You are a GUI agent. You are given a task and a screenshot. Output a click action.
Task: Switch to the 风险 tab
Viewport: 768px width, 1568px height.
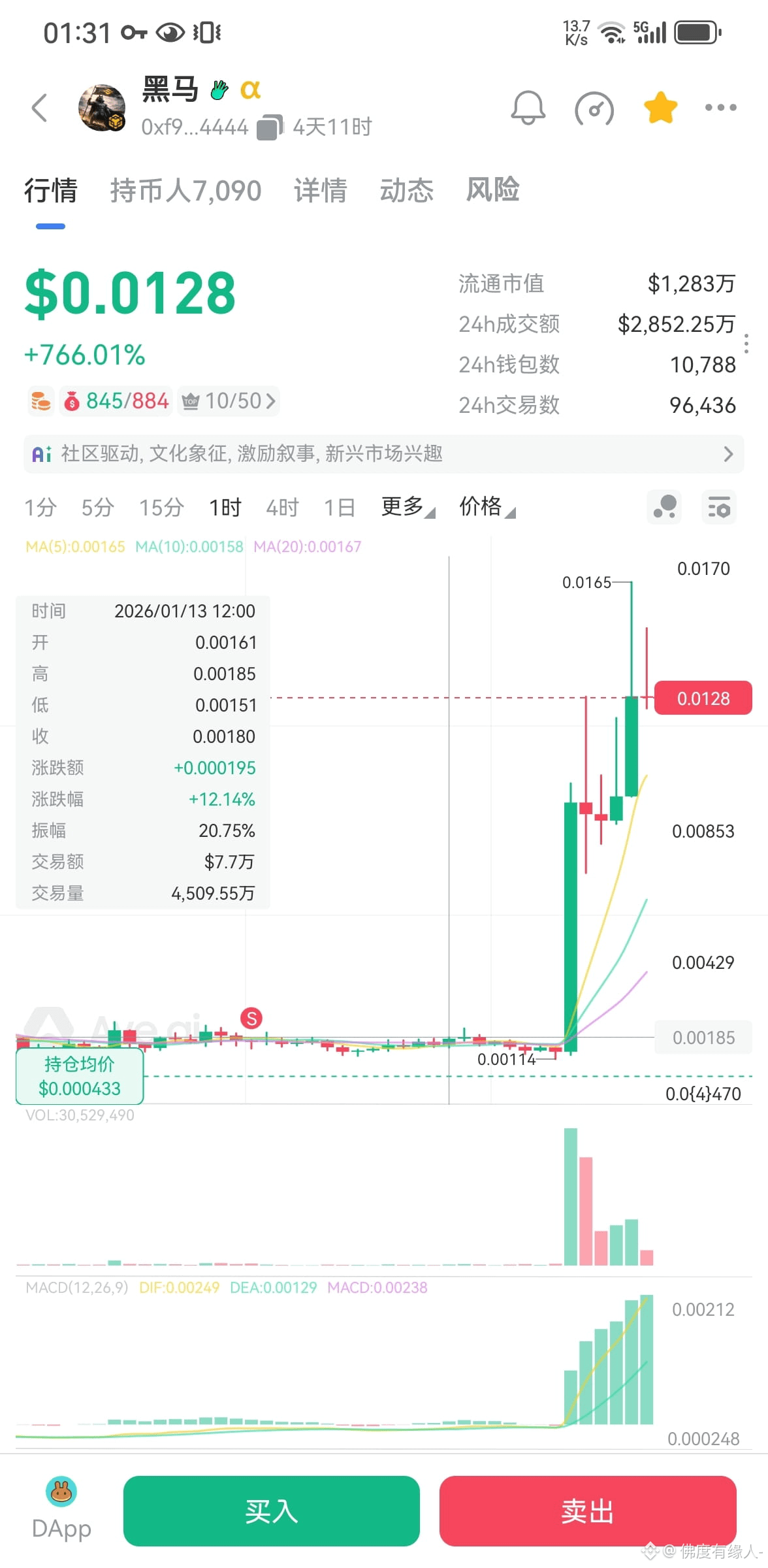(493, 190)
